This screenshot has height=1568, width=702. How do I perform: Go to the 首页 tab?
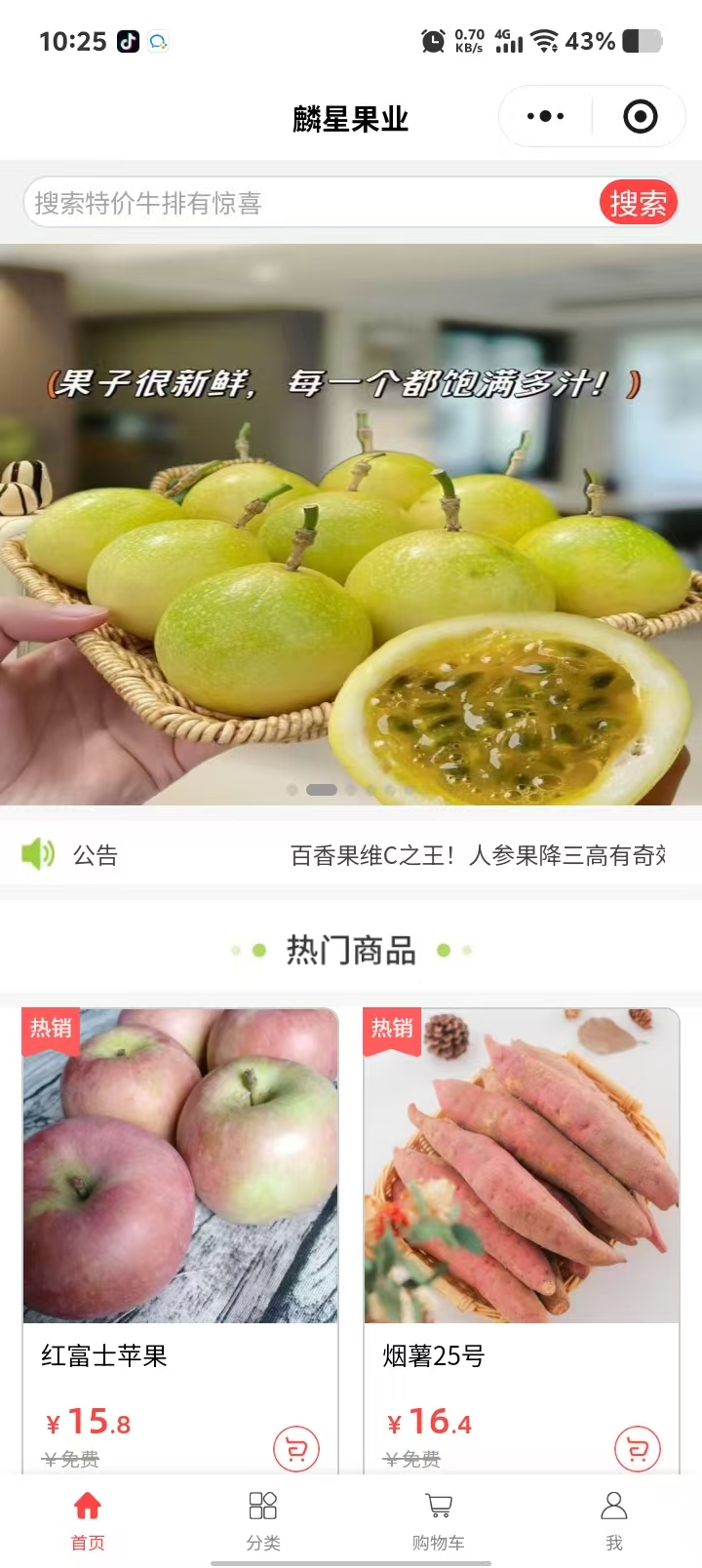pyautogui.click(x=88, y=1519)
